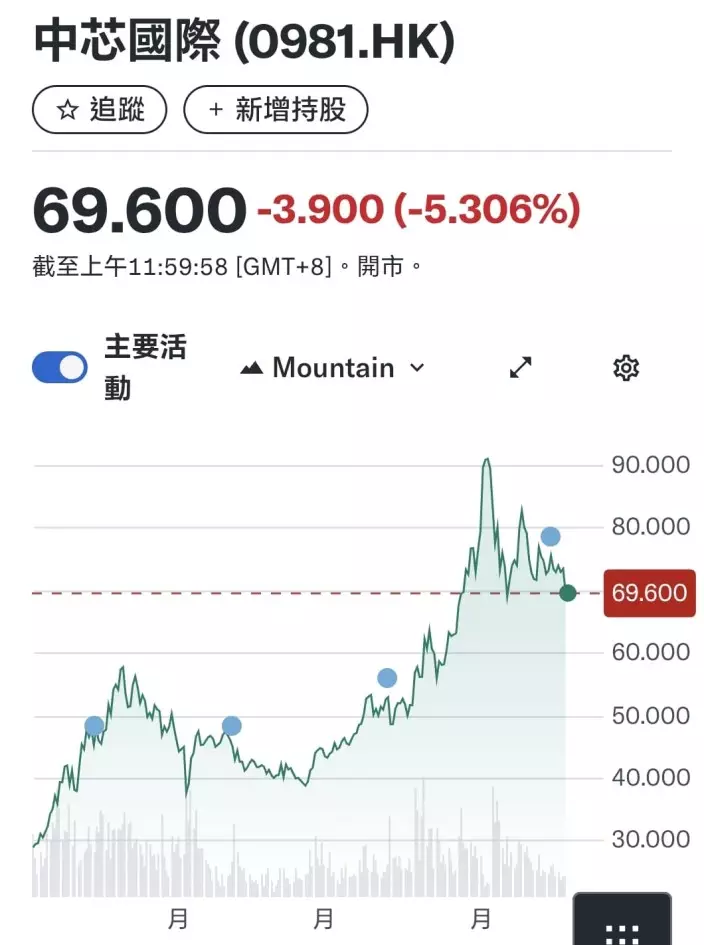This screenshot has height=945, width=704.
Task: Toggle the 主要活動 switch off
Action: [x=60, y=368]
